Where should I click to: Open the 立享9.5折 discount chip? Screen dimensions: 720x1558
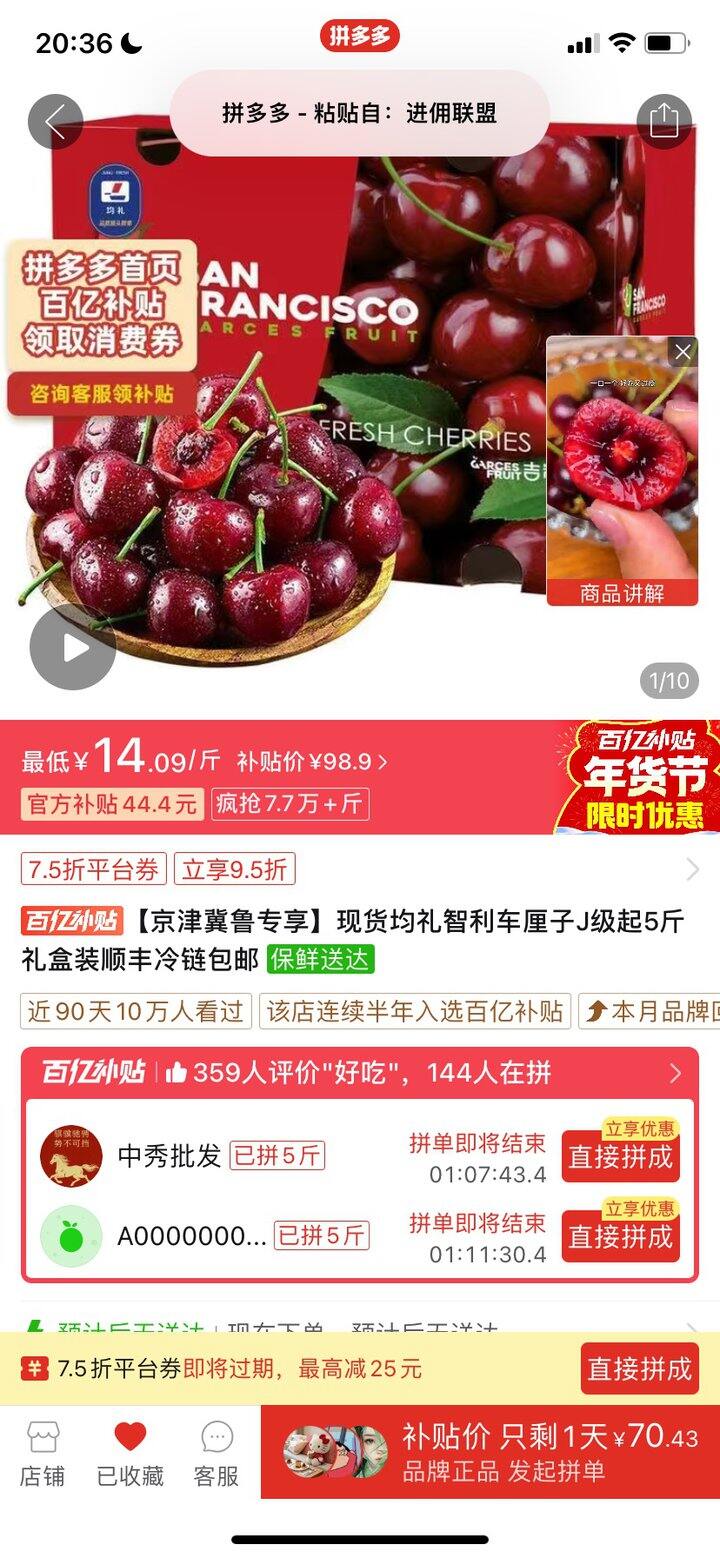click(235, 869)
